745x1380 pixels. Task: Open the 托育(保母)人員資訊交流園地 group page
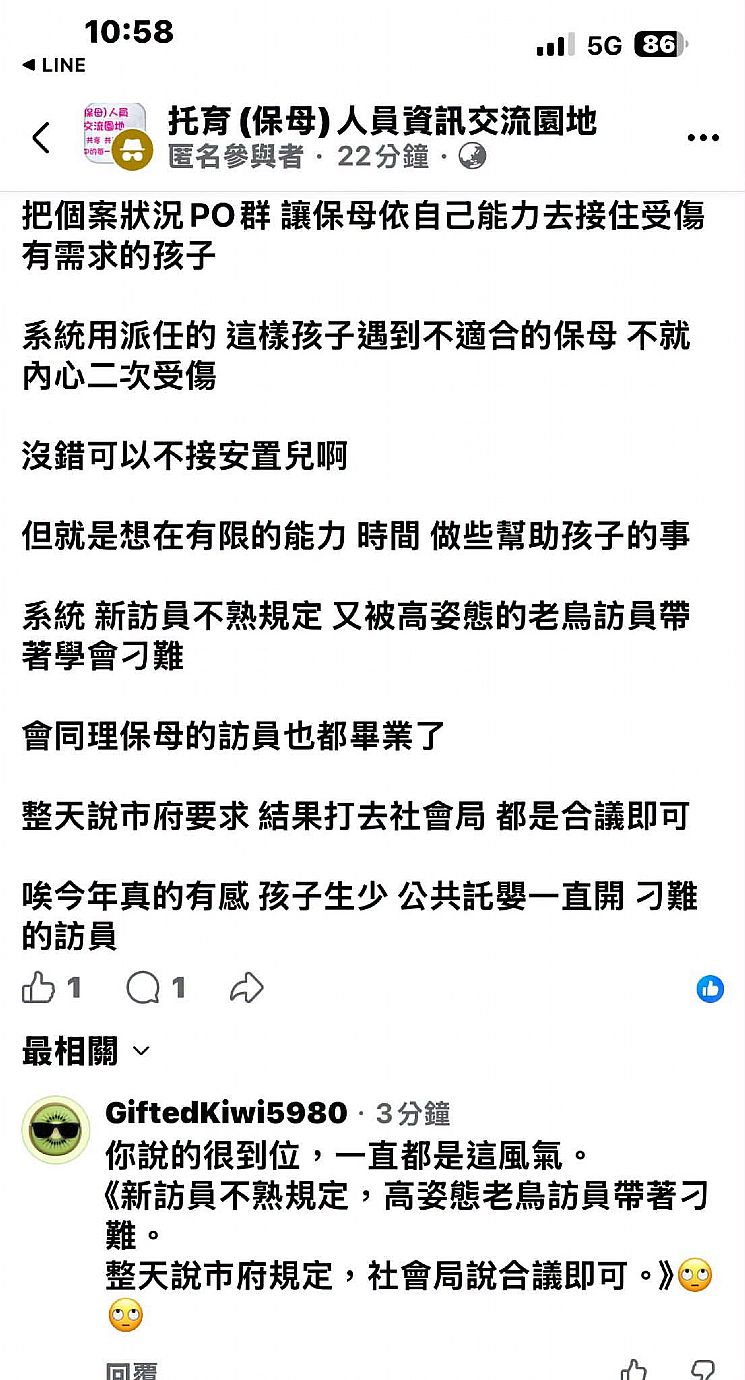coord(382,121)
